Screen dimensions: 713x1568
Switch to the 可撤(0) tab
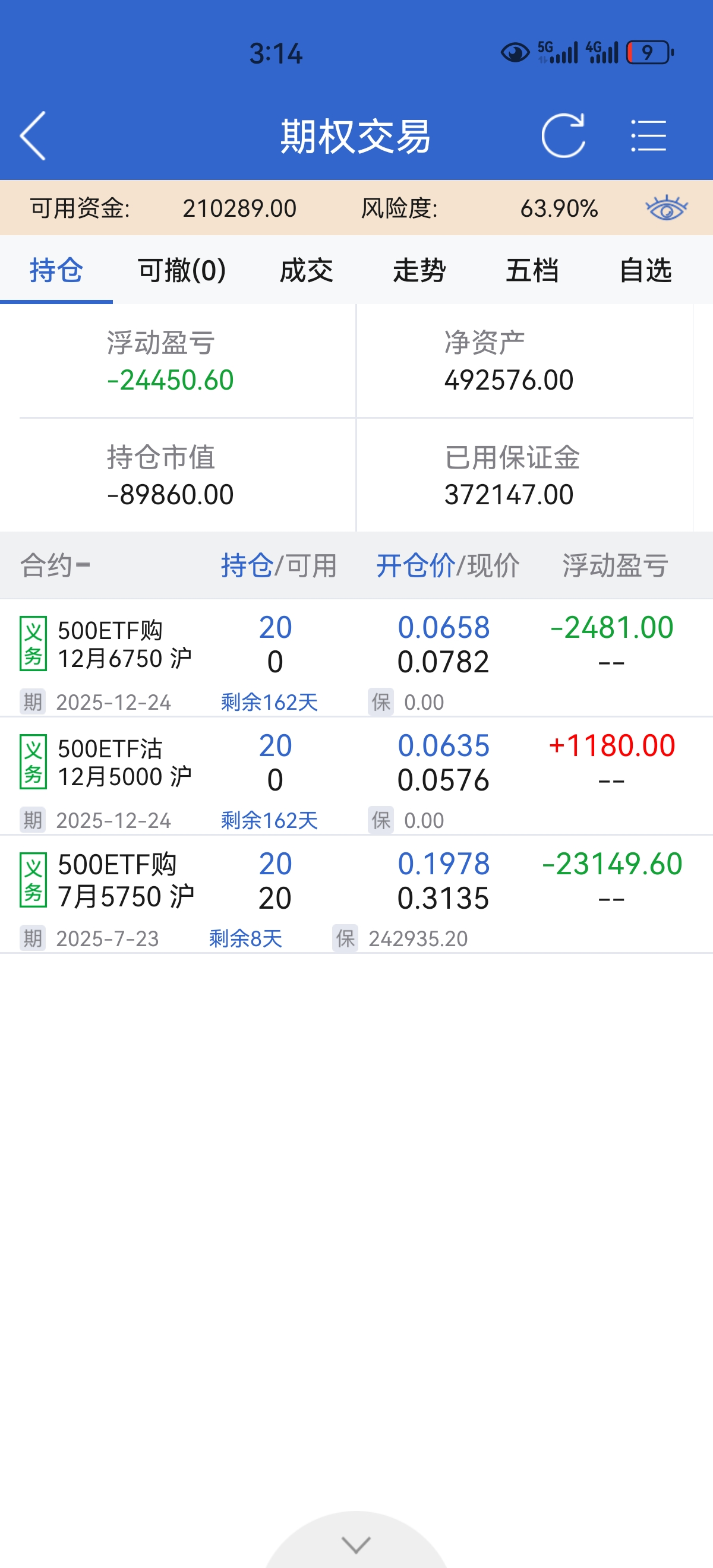click(x=181, y=270)
